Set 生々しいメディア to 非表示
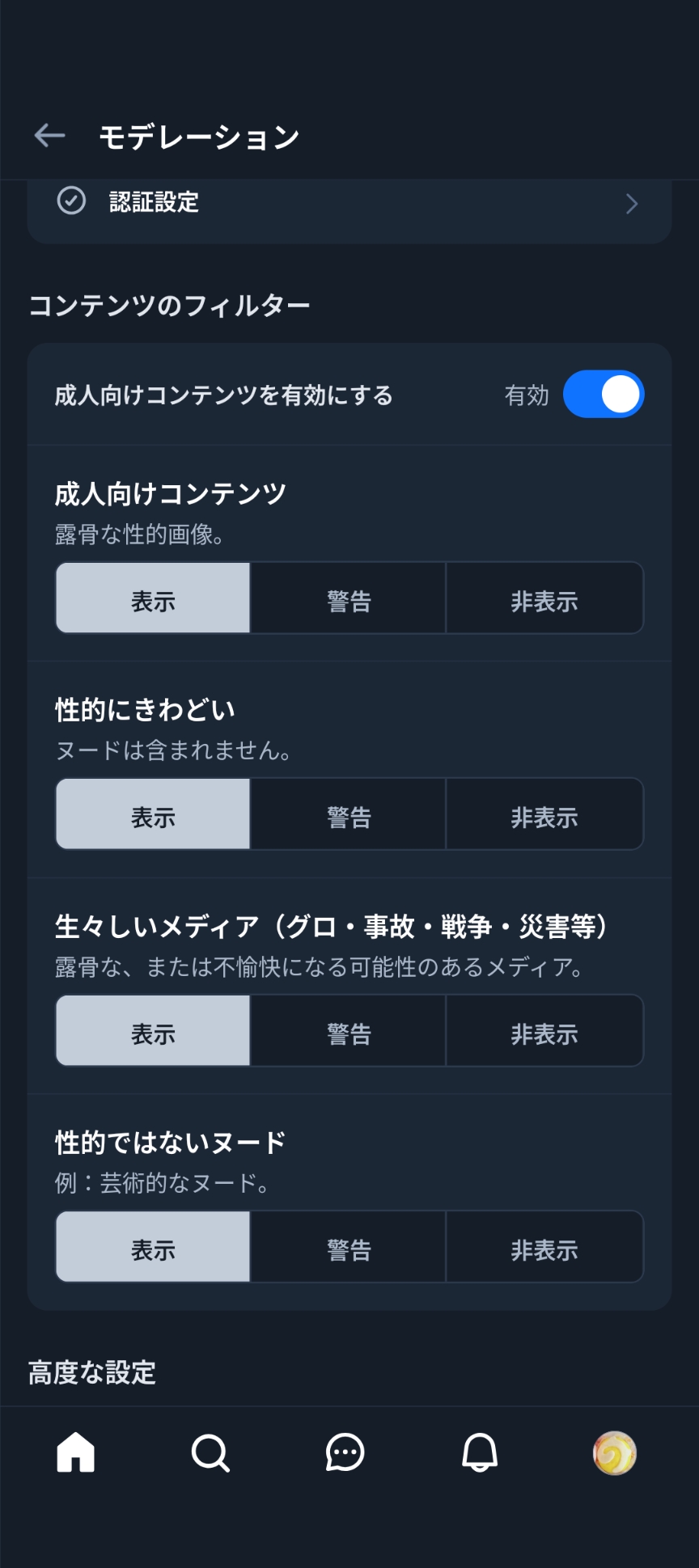Image resolution: width=699 pixels, height=1568 pixels. pyautogui.click(x=544, y=1032)
